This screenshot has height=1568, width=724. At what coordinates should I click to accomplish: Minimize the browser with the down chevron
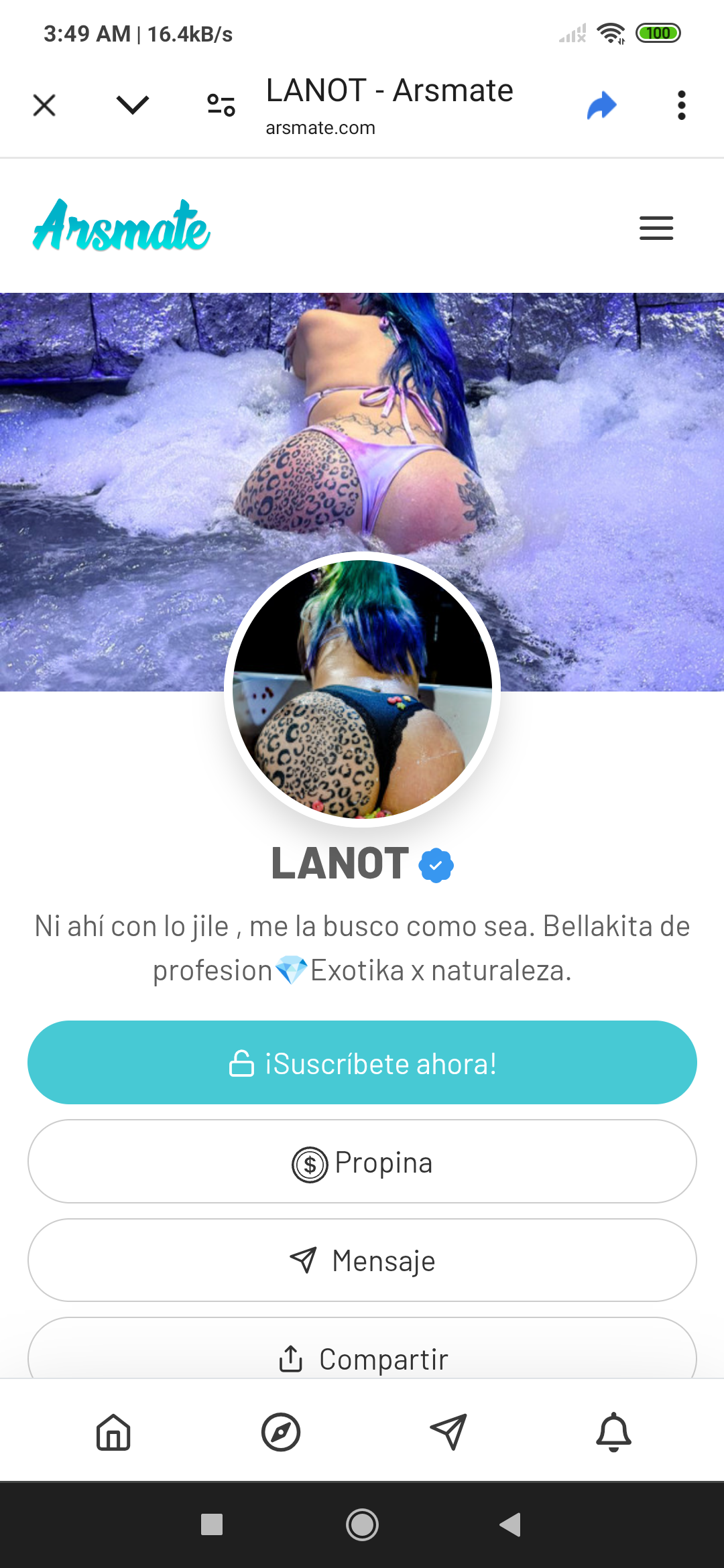pyautogui.click(x=133, y=105)
